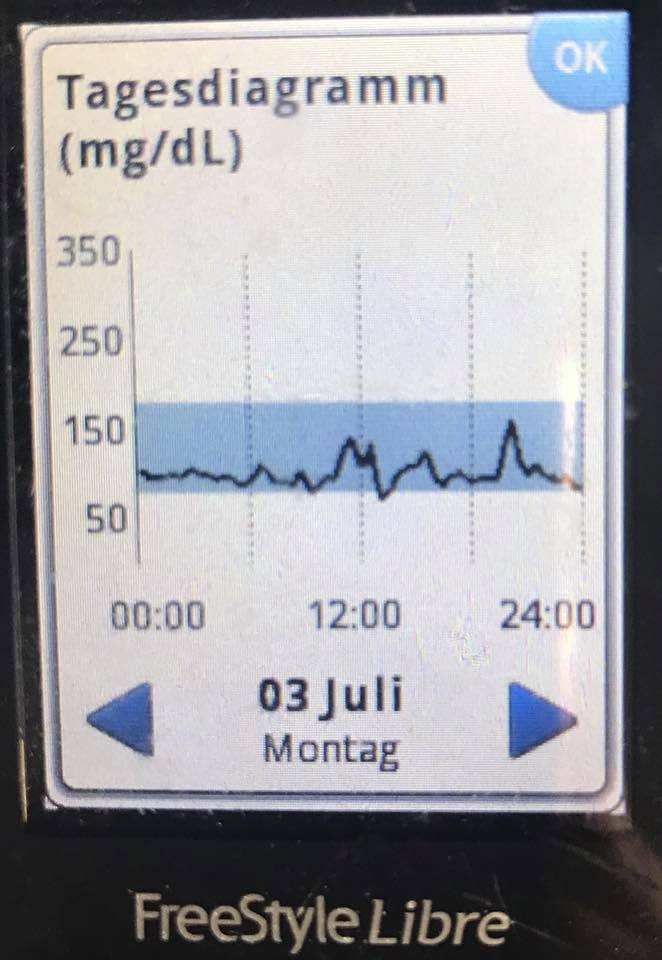
Task: Show the next day's diagram
Action: click(x=540, y=718)
